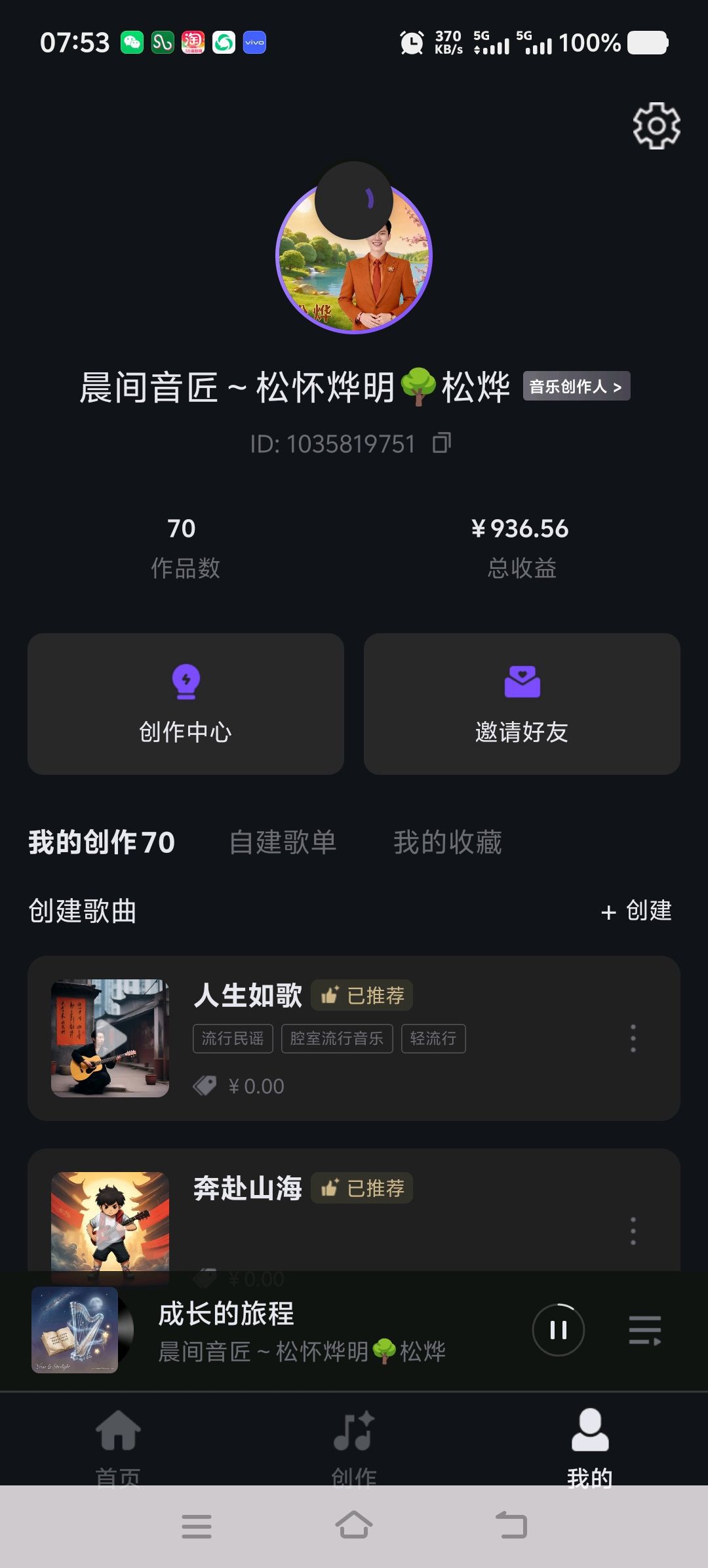Screen dimensions: 708x1568
Task: Open the playback queue list
Action: (x=645, y=1330)
